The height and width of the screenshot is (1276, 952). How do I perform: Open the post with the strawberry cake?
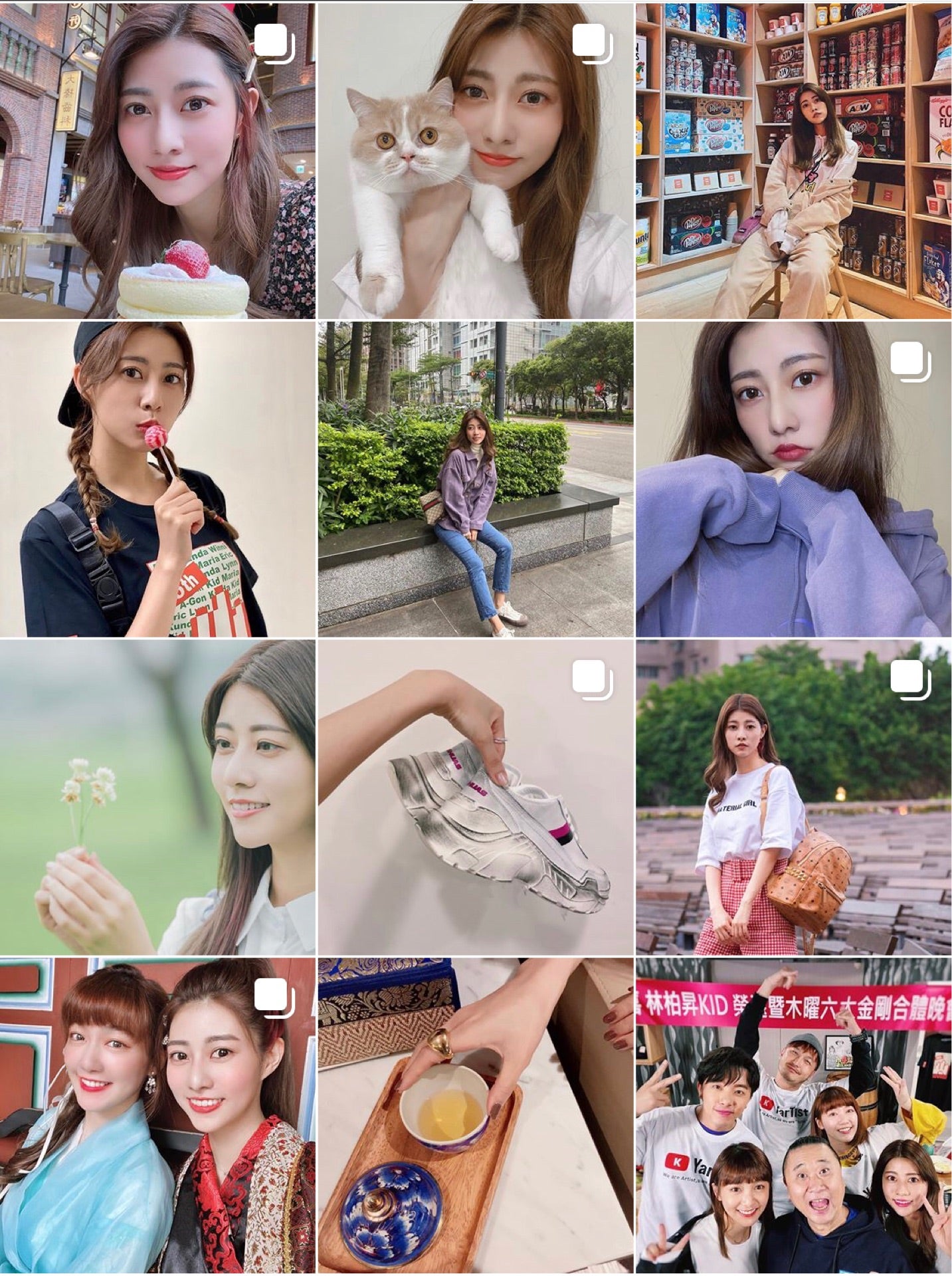157,160
